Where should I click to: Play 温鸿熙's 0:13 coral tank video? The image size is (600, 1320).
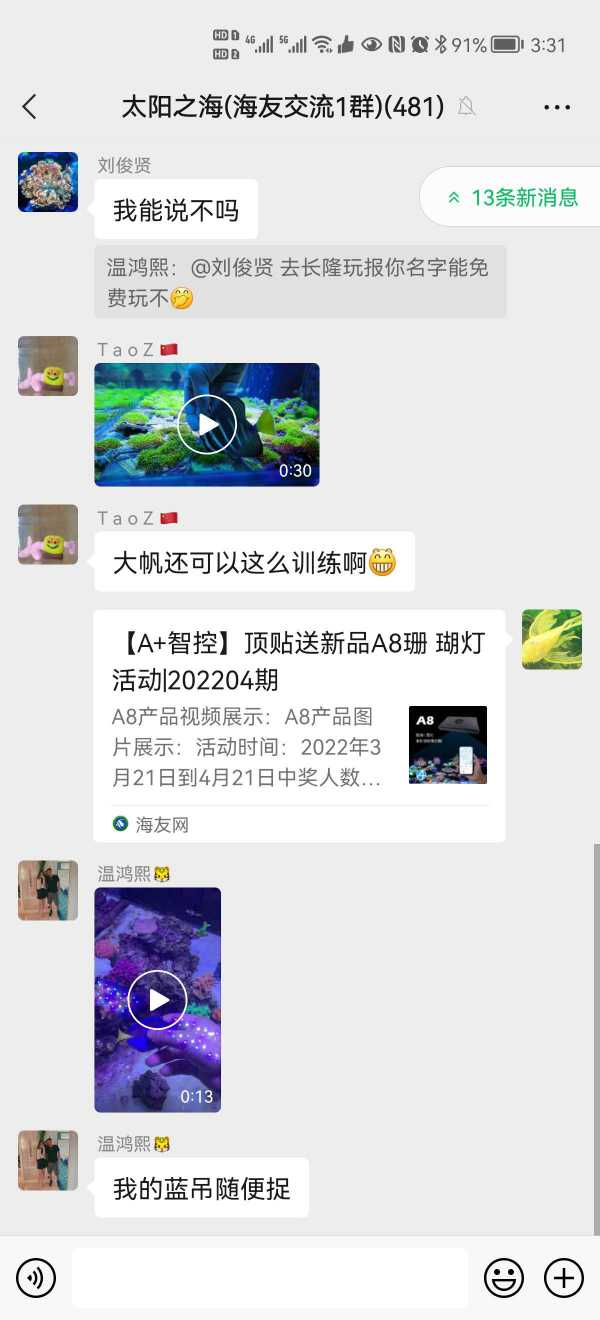point(158,999)
